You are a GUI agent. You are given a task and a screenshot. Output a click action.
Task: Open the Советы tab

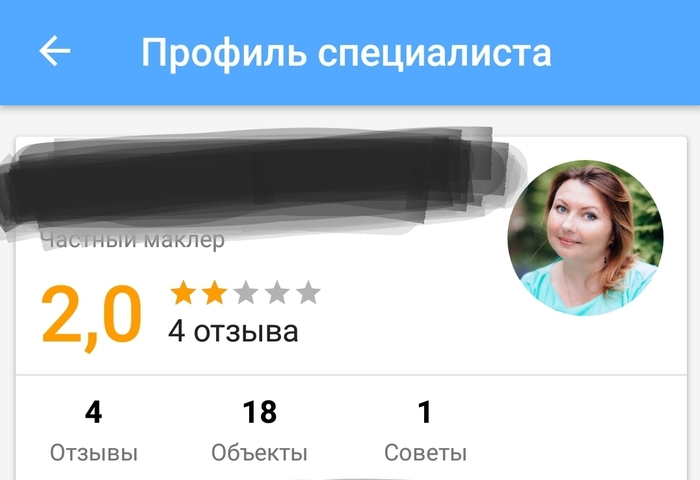[425, 431]
